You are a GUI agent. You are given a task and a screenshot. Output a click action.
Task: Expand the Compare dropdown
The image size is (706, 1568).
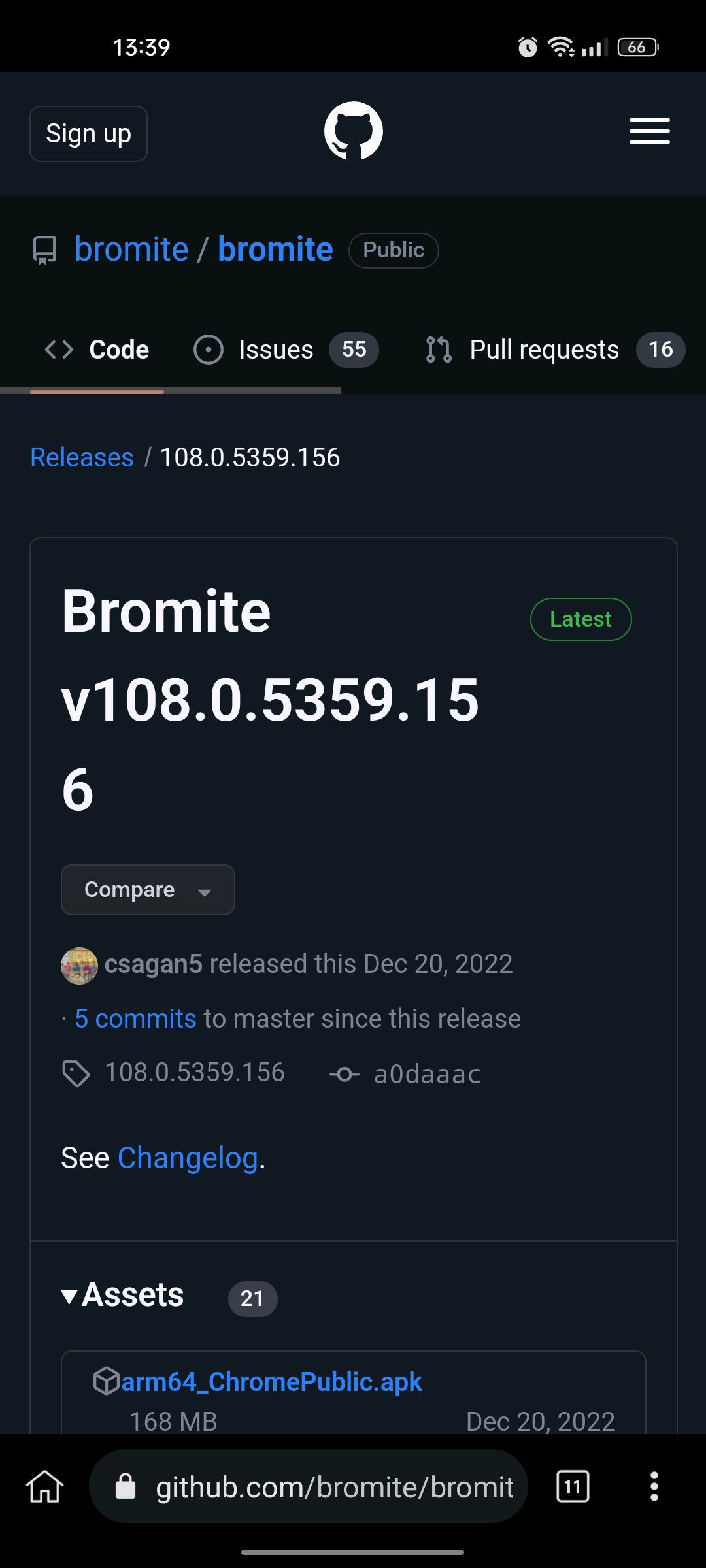point(148,890)
